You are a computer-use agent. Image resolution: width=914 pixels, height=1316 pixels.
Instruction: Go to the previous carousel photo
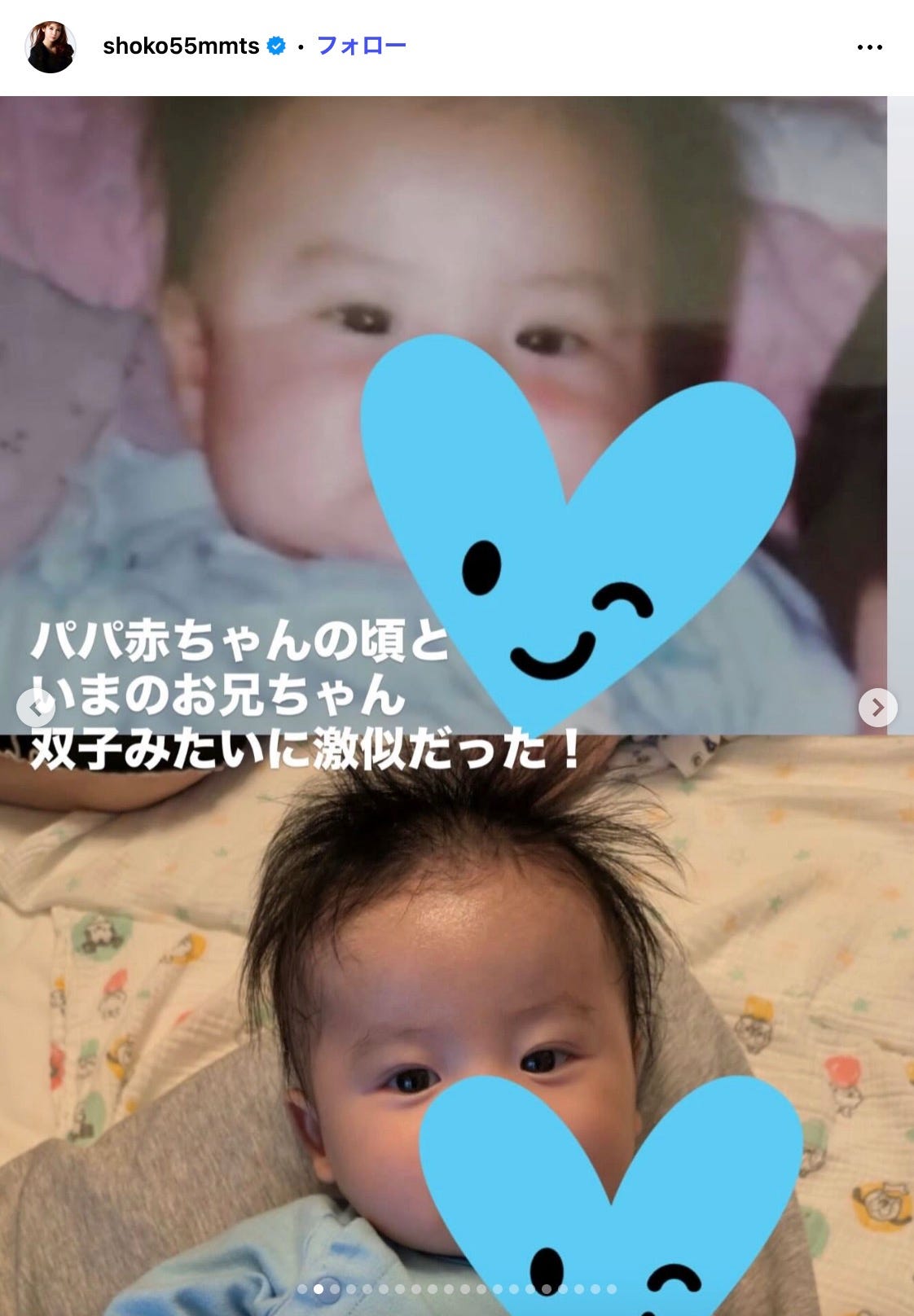pos(36,708)
